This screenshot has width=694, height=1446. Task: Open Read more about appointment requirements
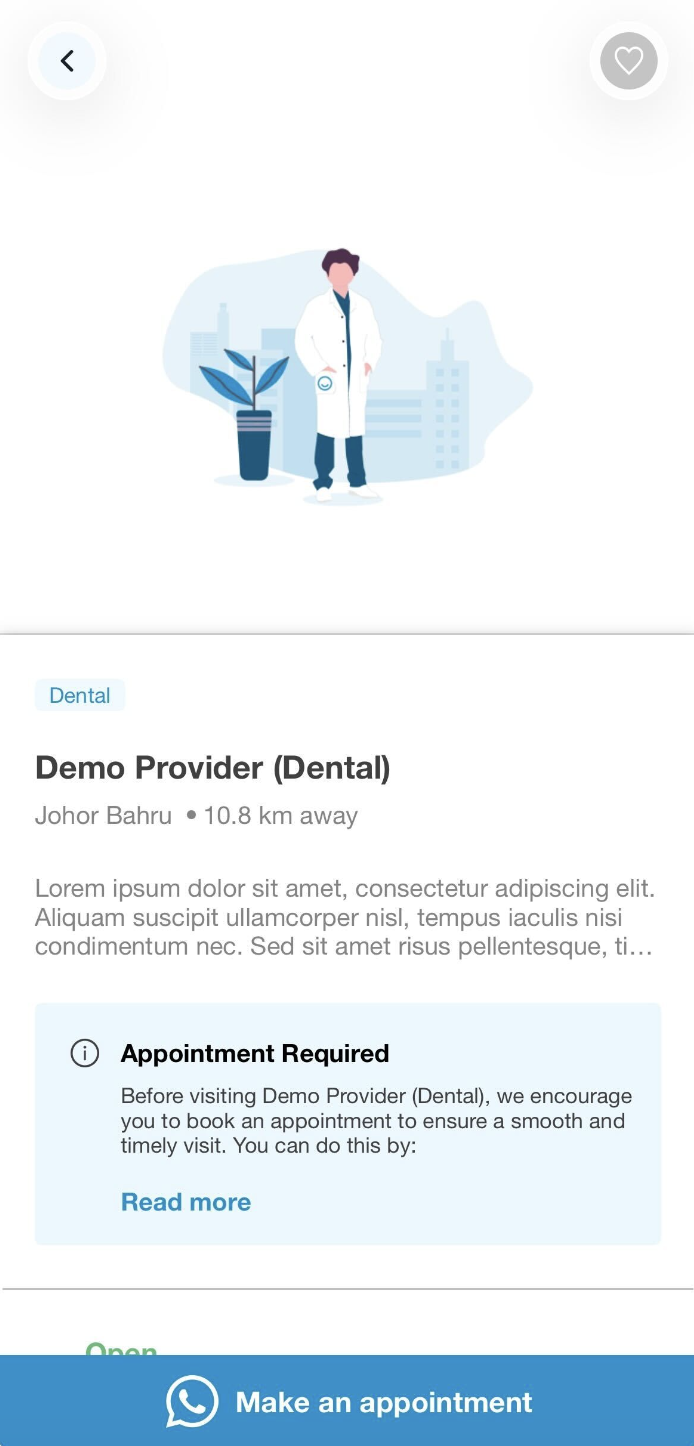pos(186,1202)
